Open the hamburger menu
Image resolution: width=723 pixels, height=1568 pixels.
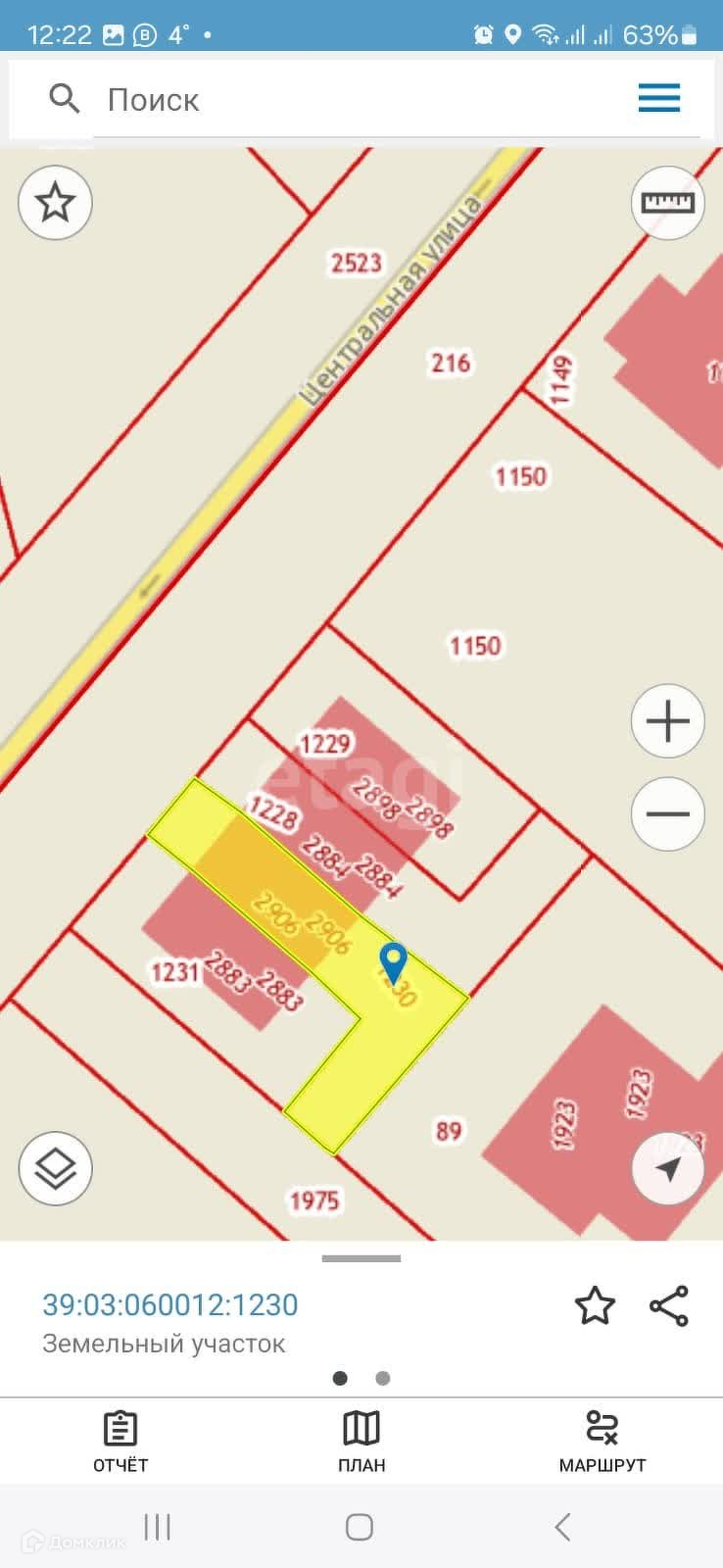tap(659, 98)
